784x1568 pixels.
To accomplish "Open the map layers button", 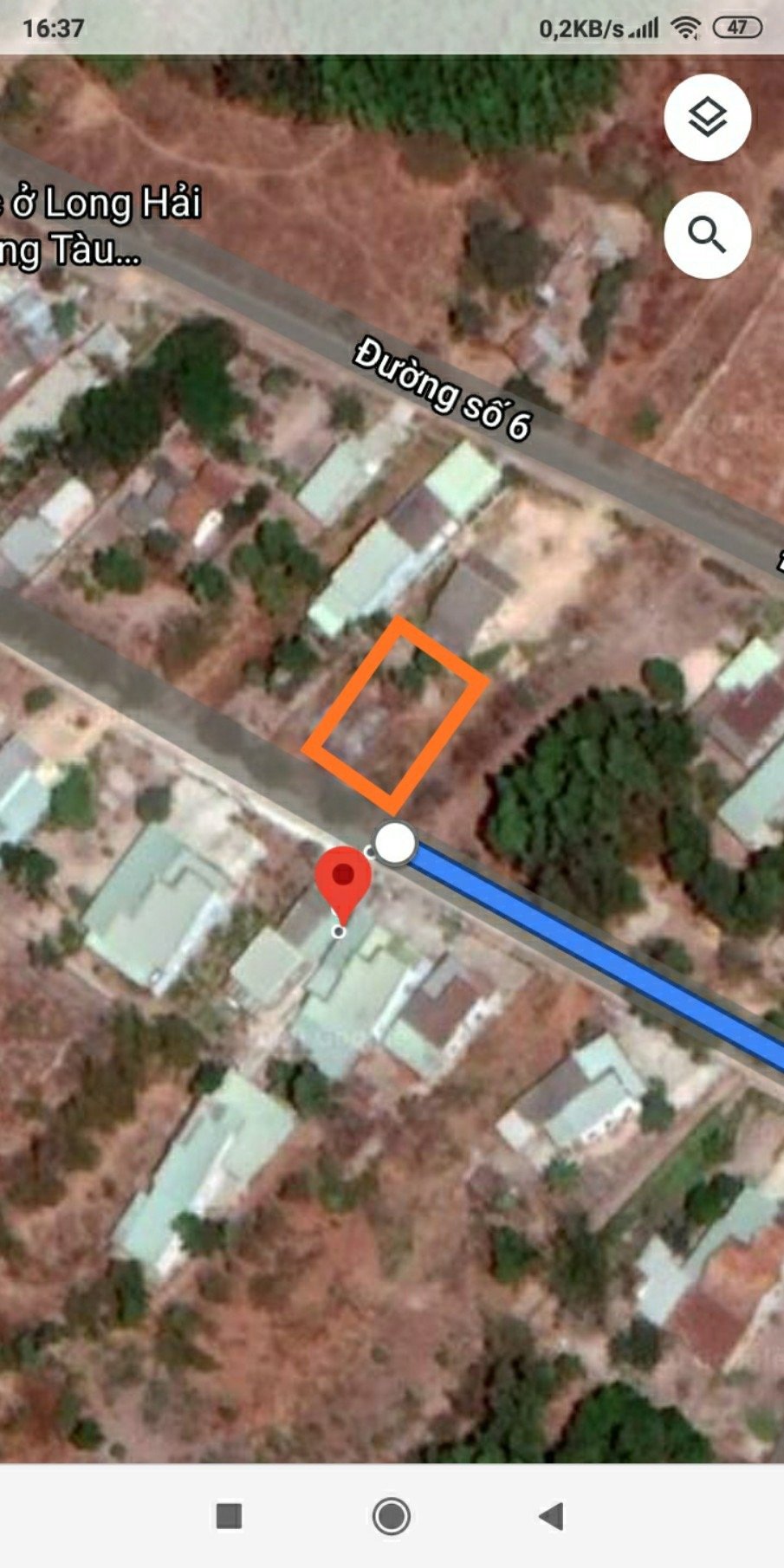I will pyautogui.click(x=707, y=118).
